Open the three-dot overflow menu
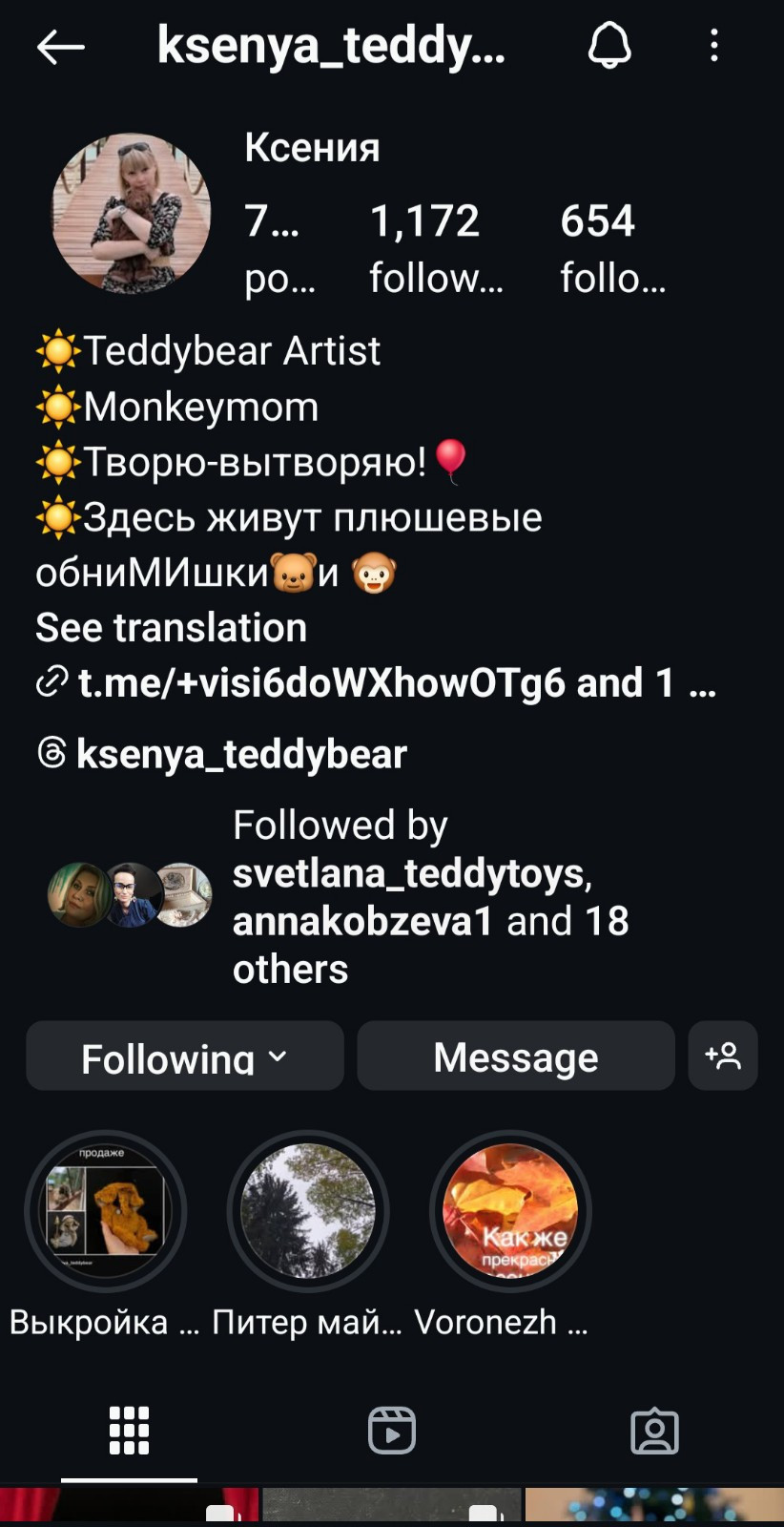This screenshot has width=784, height=1527. click(x=713, y=45)
